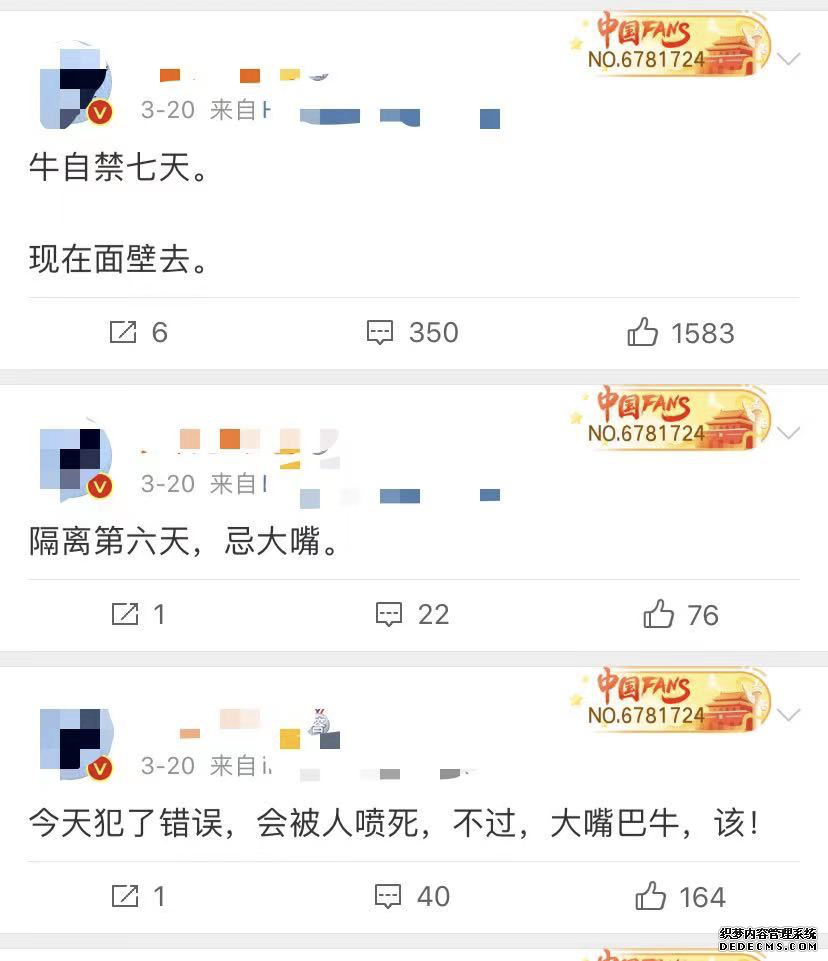Expand the chevron menu on the '今天犯了错误' post

click(x=789, y=715)
